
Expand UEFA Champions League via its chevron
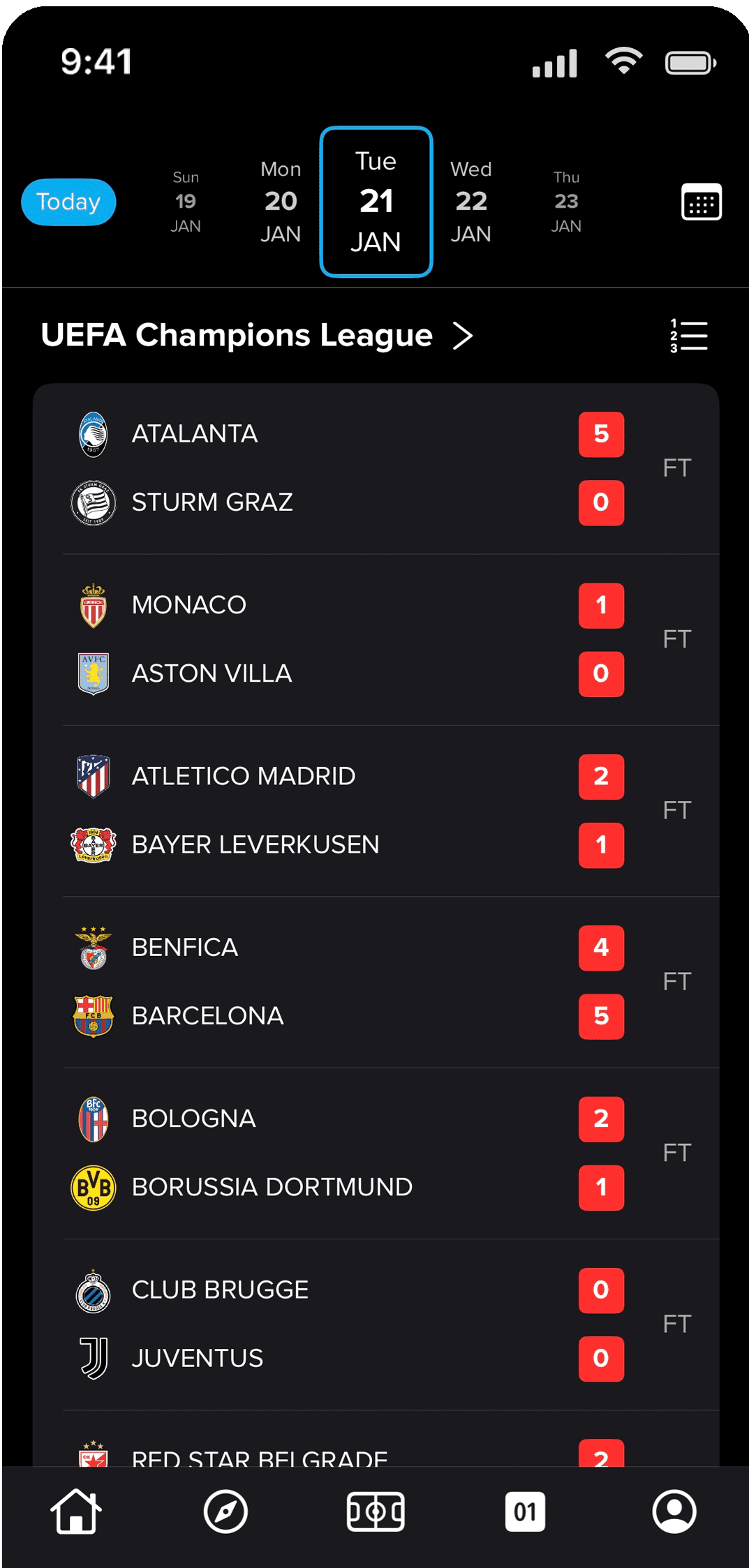pyautogui.click(x=463, y=336)
